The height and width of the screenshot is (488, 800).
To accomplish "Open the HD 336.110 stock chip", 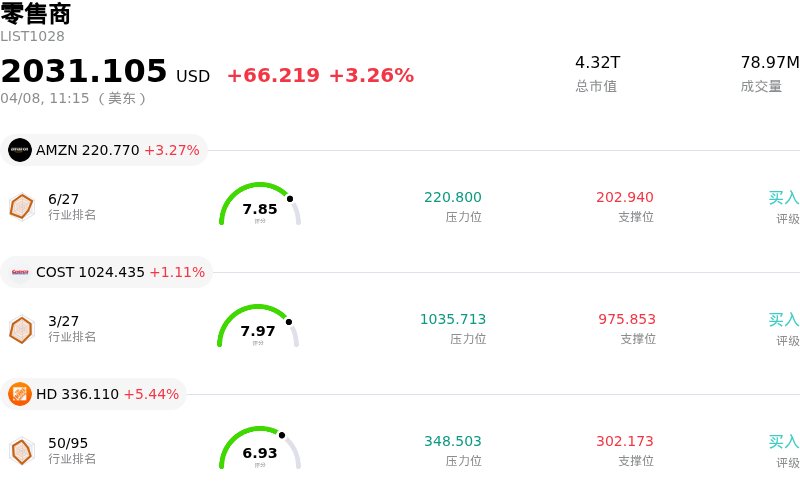I will point(94,394).
